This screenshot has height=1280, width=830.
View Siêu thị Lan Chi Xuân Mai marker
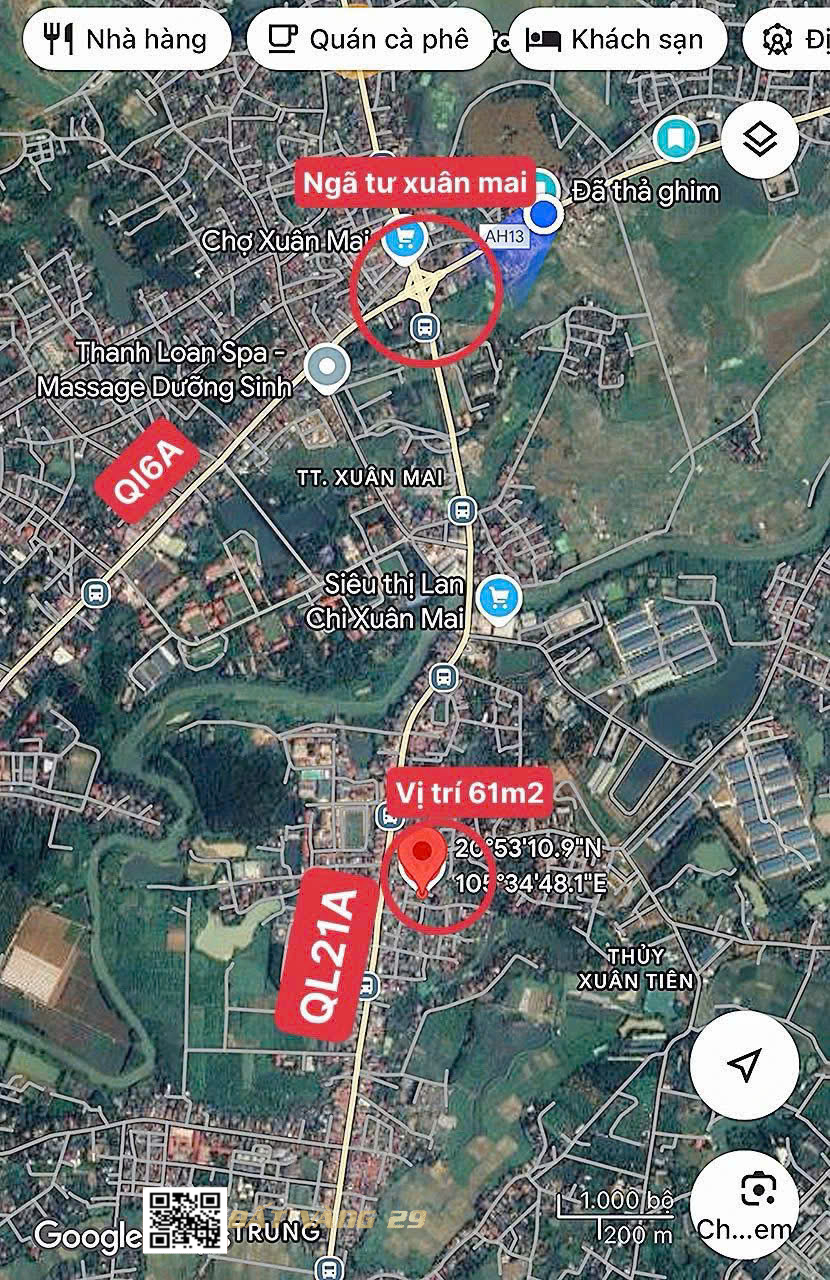click(498, 599)
